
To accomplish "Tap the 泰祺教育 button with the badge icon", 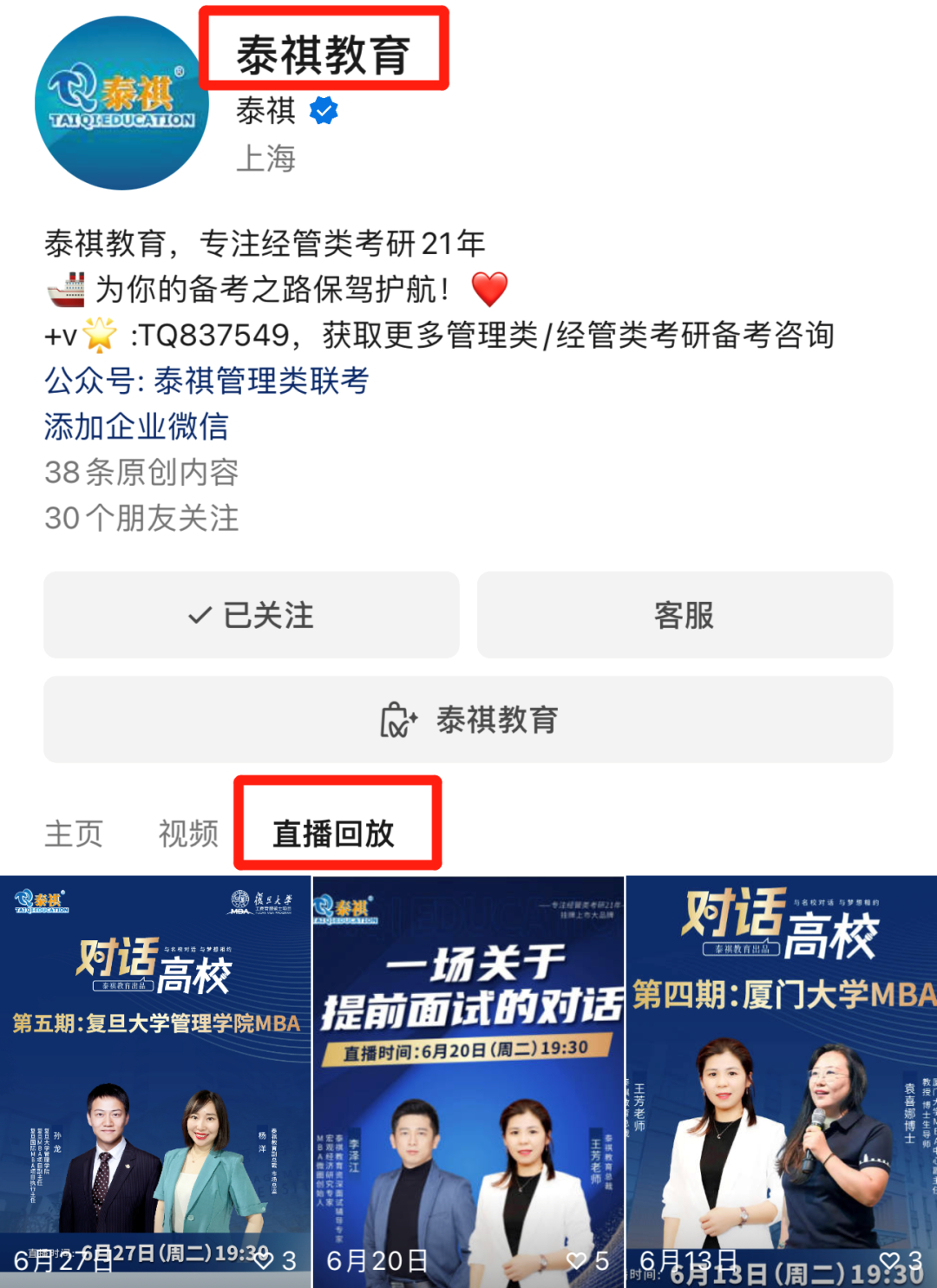I will (x=468, y=720).
